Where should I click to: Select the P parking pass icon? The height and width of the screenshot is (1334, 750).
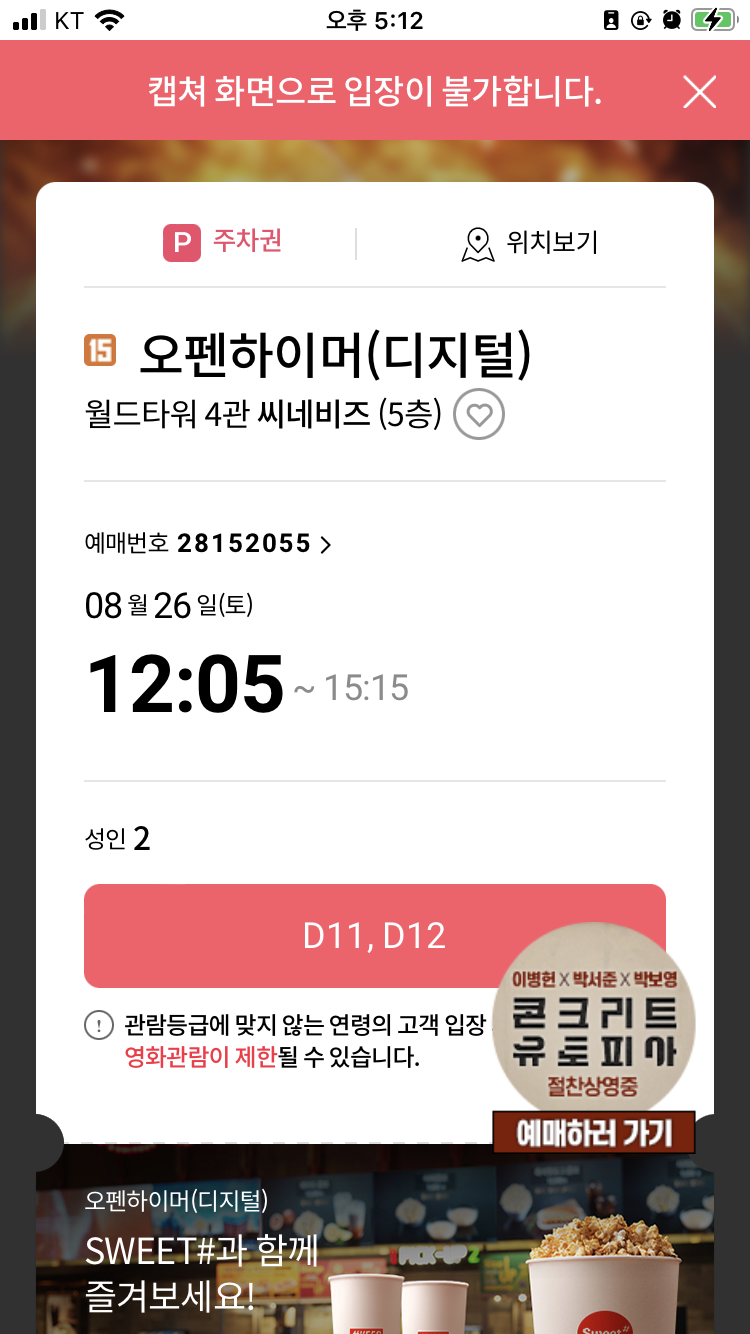(181, 242)
